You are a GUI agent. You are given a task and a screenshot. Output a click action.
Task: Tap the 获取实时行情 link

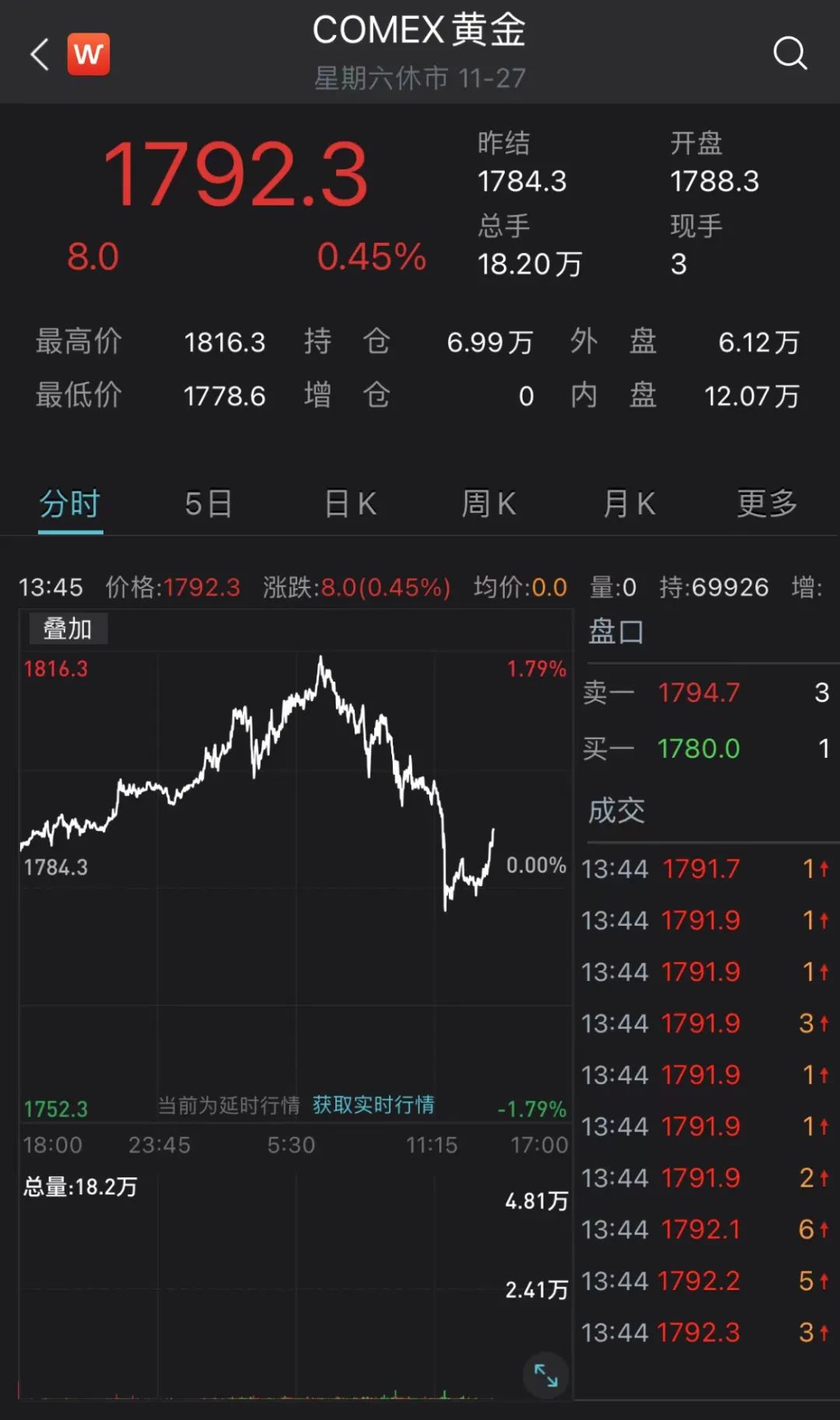tap(373, 1105)
